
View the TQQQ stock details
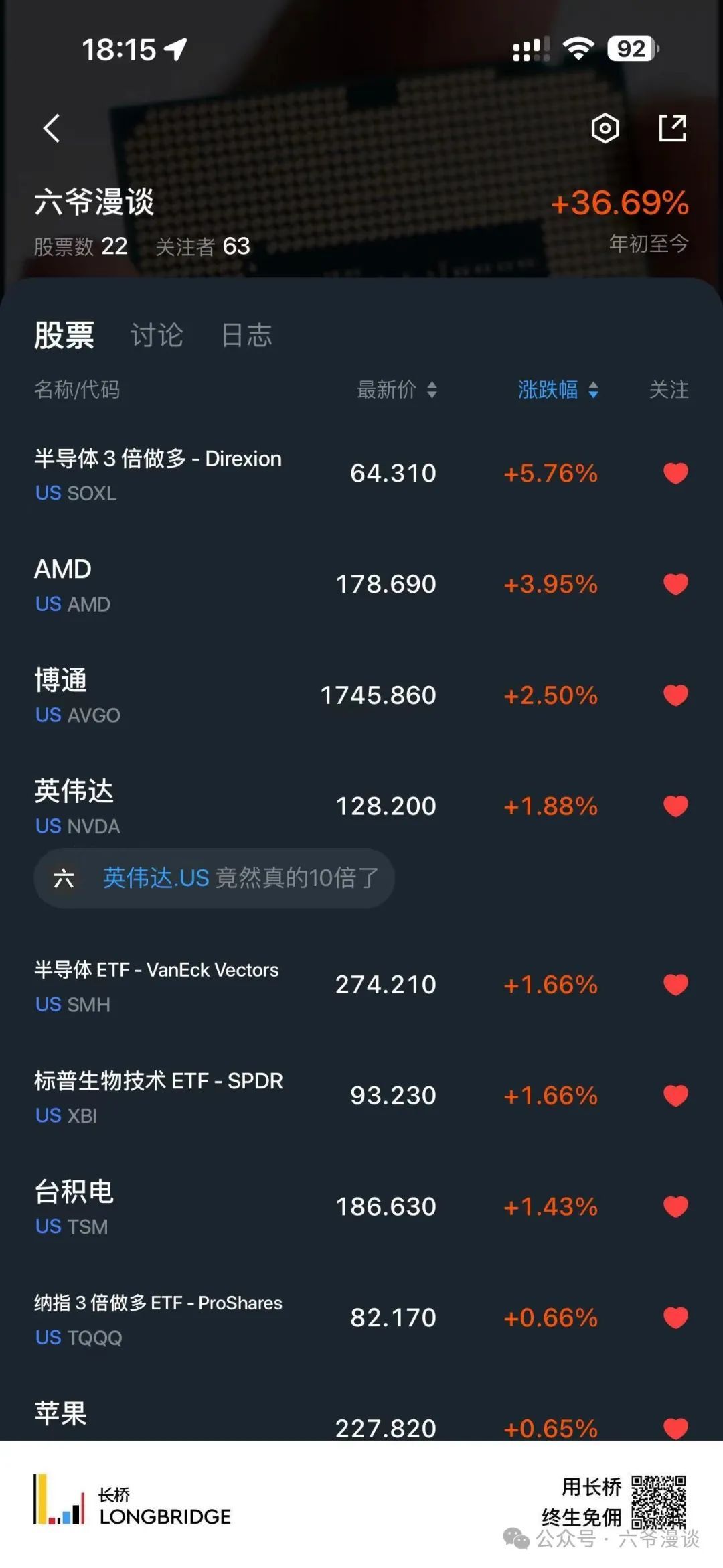click(x=201, y=1318)
